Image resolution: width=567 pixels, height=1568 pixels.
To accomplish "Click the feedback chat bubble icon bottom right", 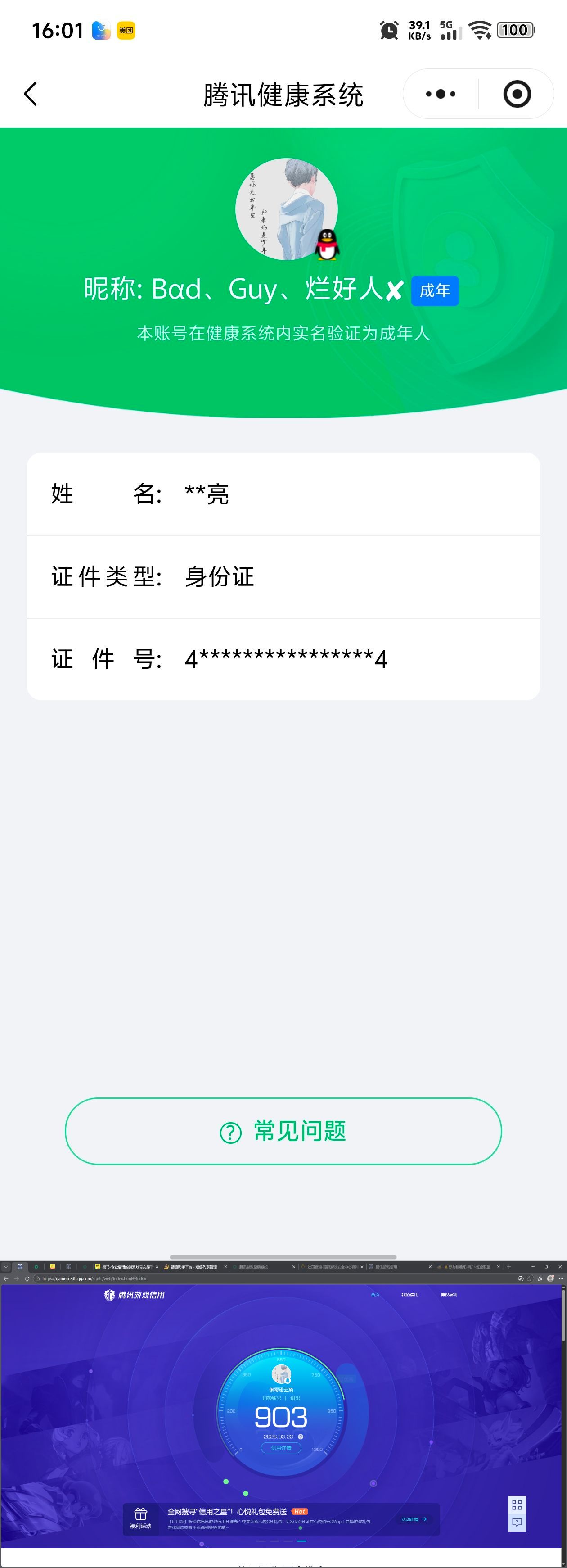I will (517, 1523).
